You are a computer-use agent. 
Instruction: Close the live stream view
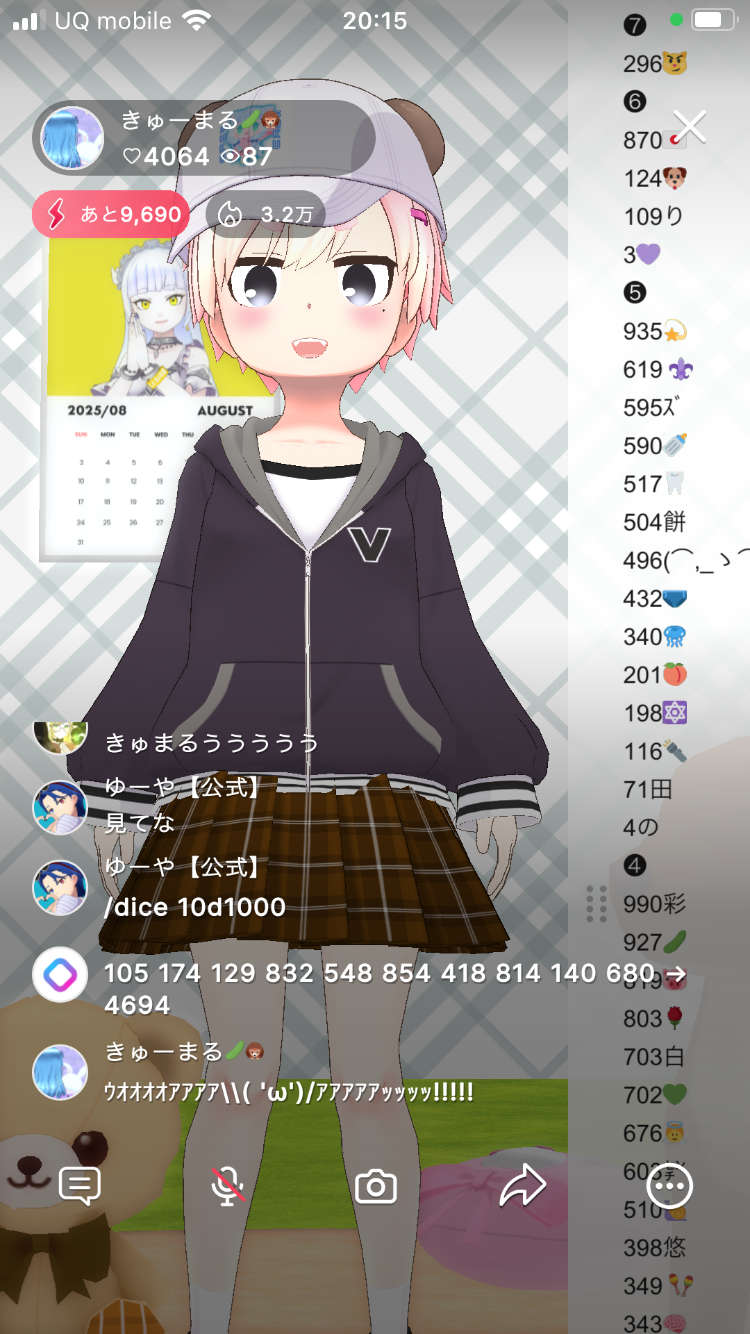coord(689,127)
